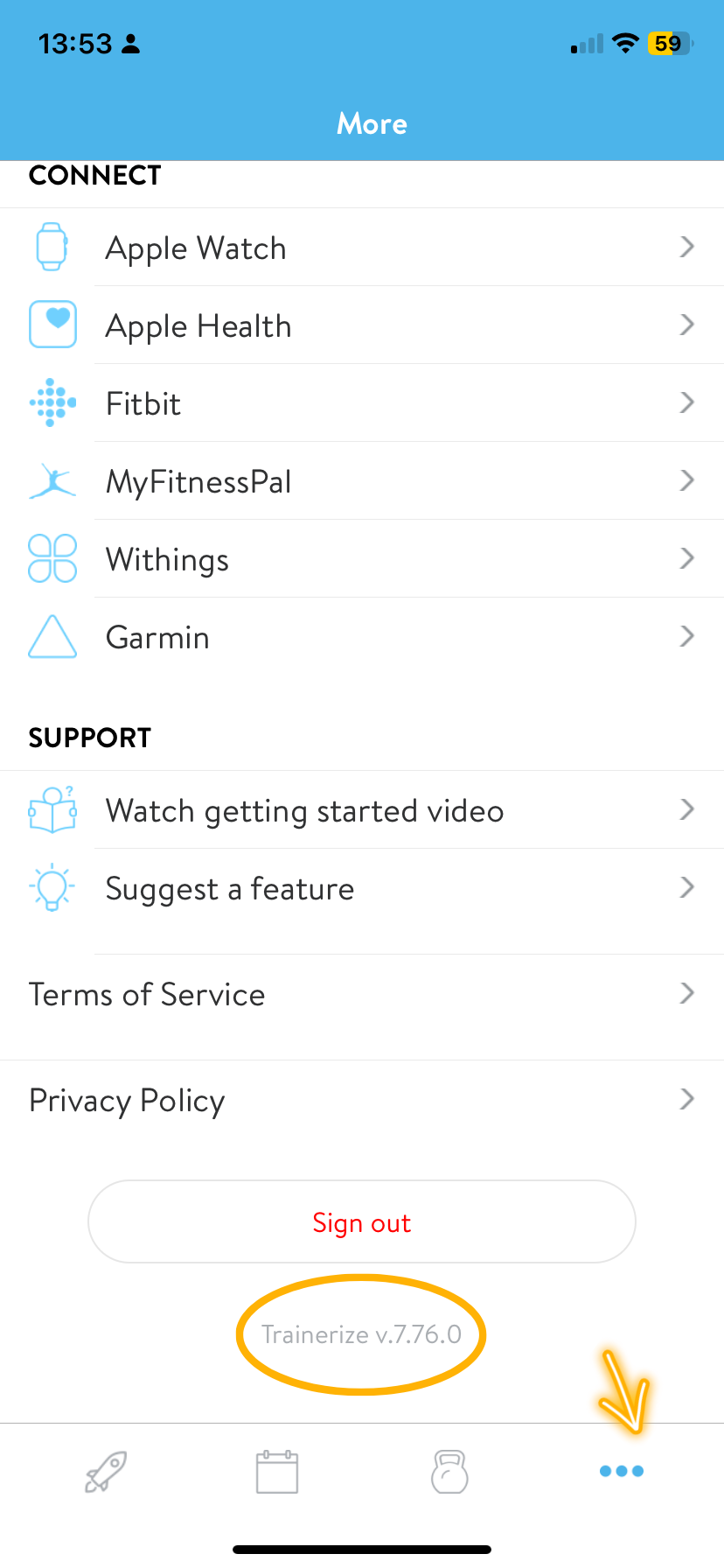Select the three-dot More tab
Screen dimensions: 724x1568
(x=622, y=1472)
